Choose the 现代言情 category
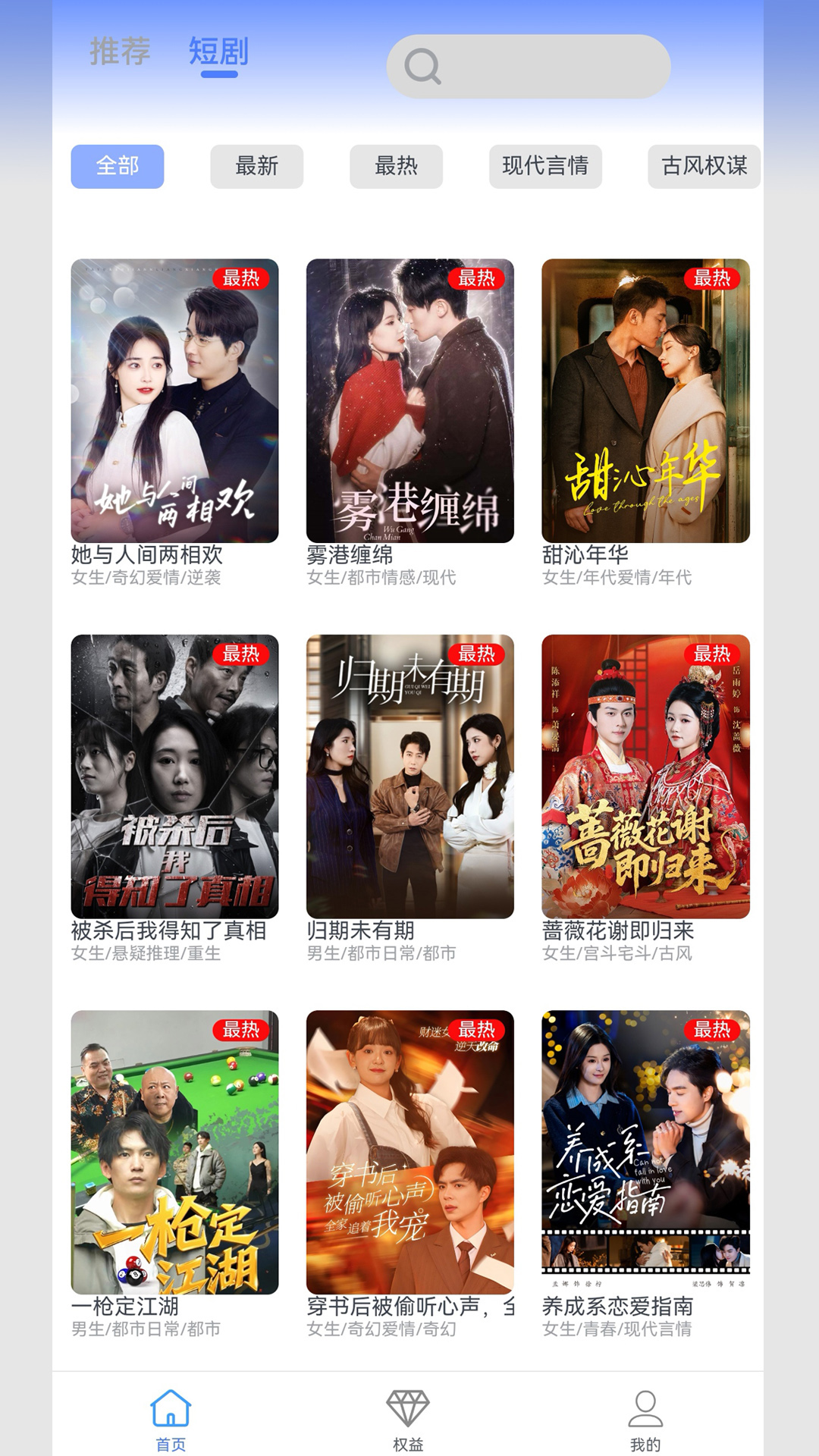 click(x=547, y=167)
